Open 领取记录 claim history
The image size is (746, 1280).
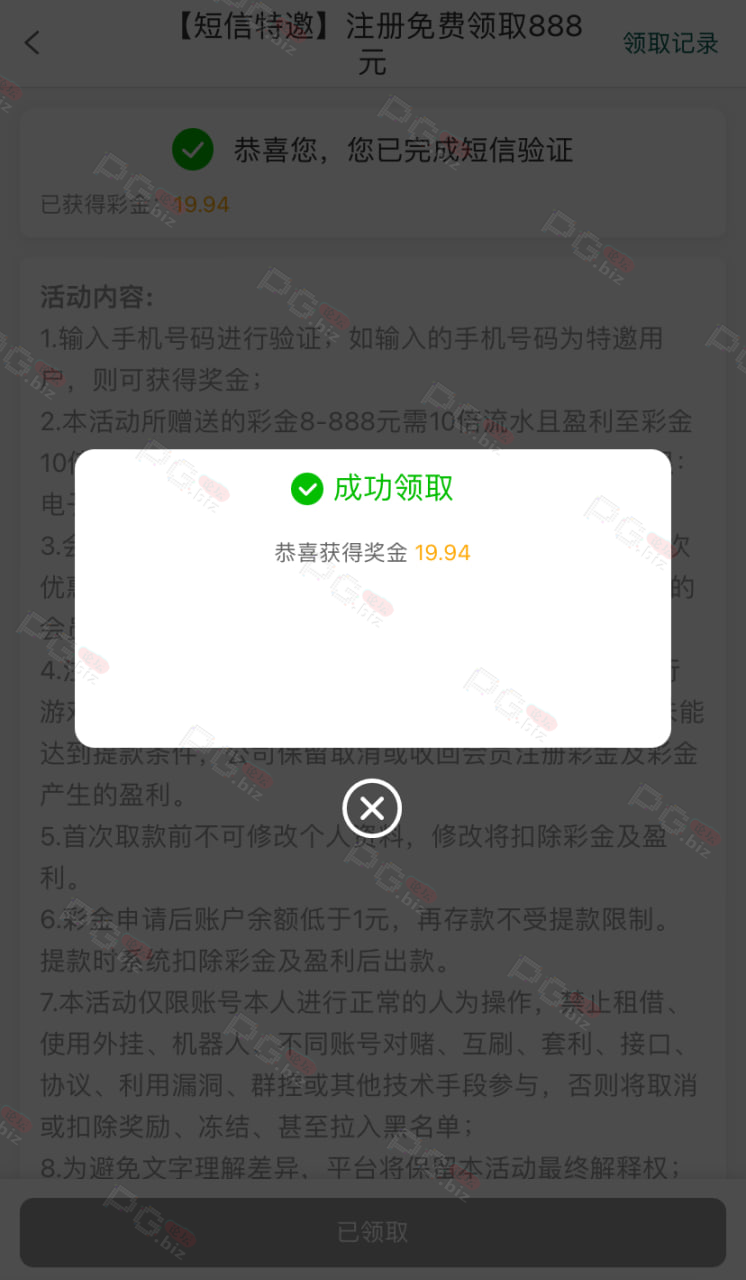click(671, 43)
